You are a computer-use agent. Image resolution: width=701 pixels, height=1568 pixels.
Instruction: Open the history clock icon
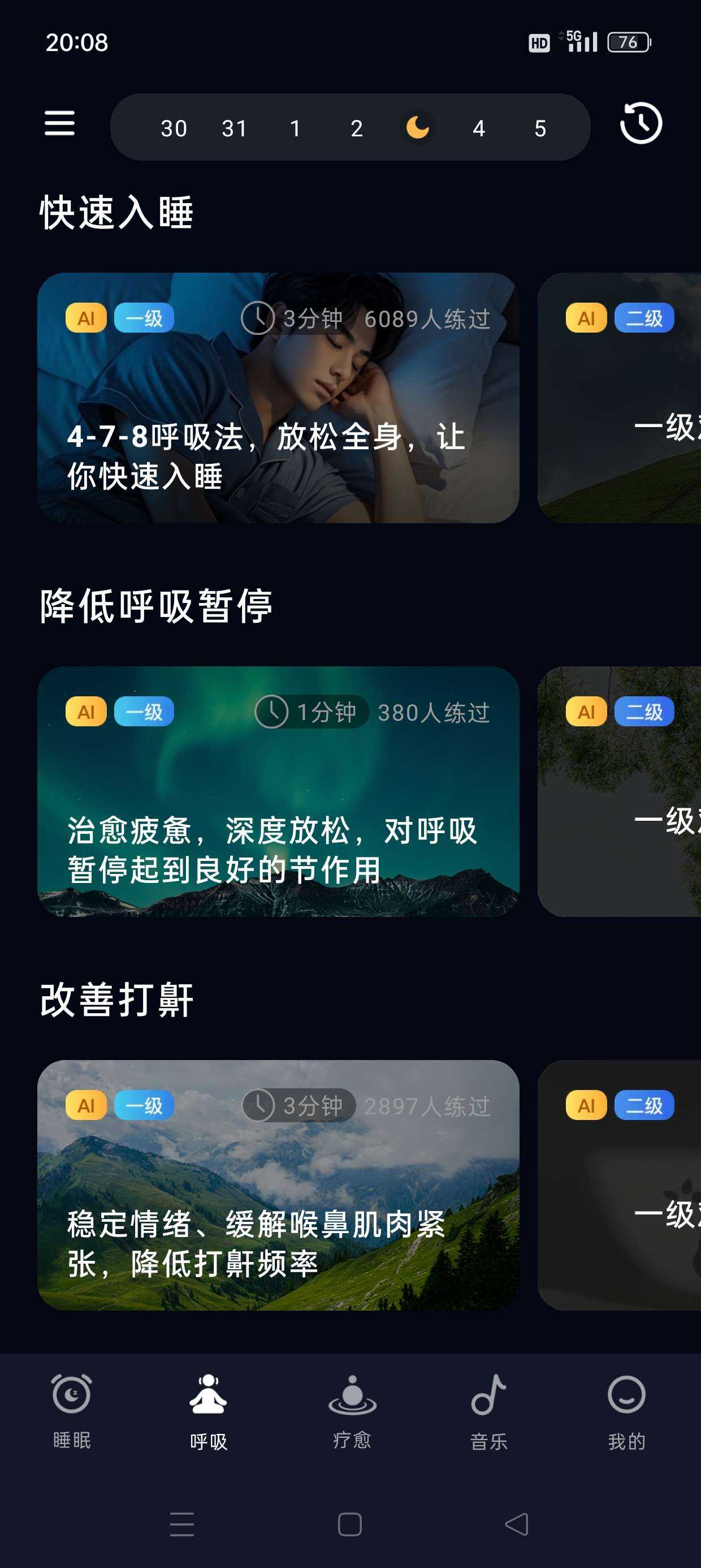pyautogui.click(x=640, y=123)
